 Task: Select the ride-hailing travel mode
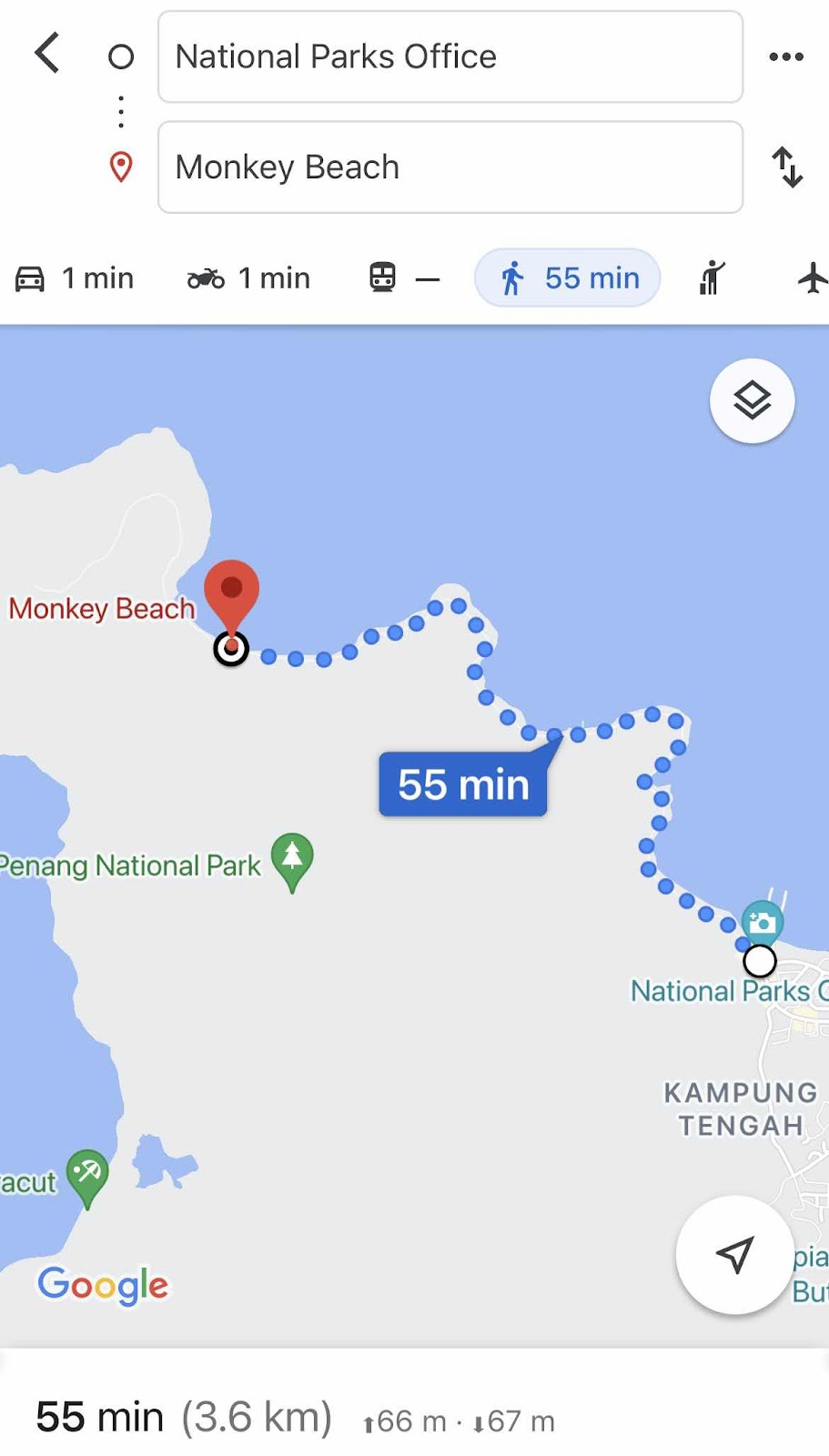pyautogui.click(x=712, y=278)
